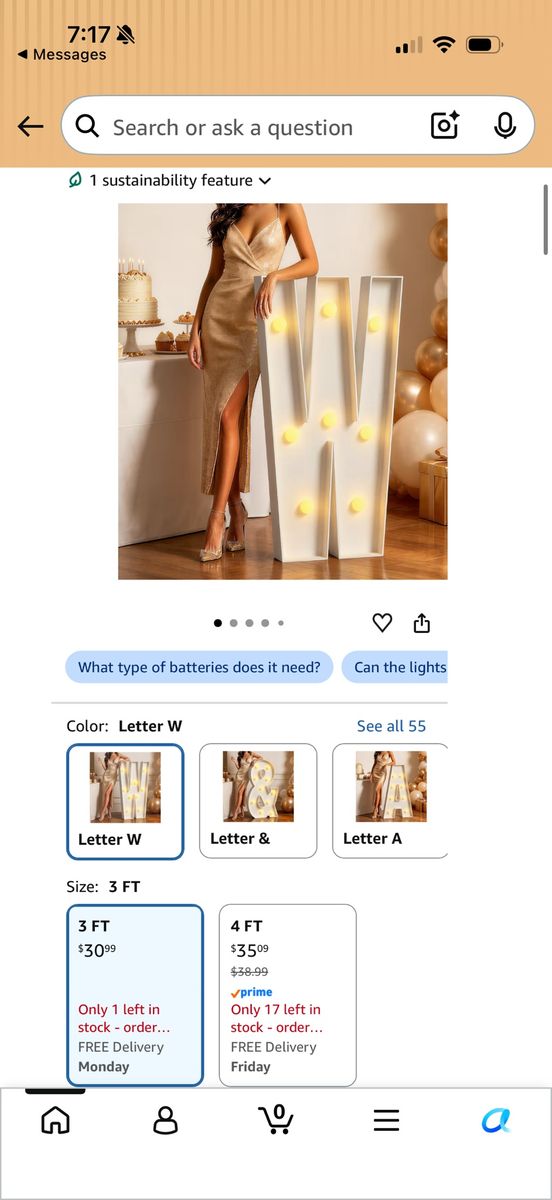This screenshot has height=1200, width=552.
Task: Choose the Letter W option
Action: pos(126,801)
